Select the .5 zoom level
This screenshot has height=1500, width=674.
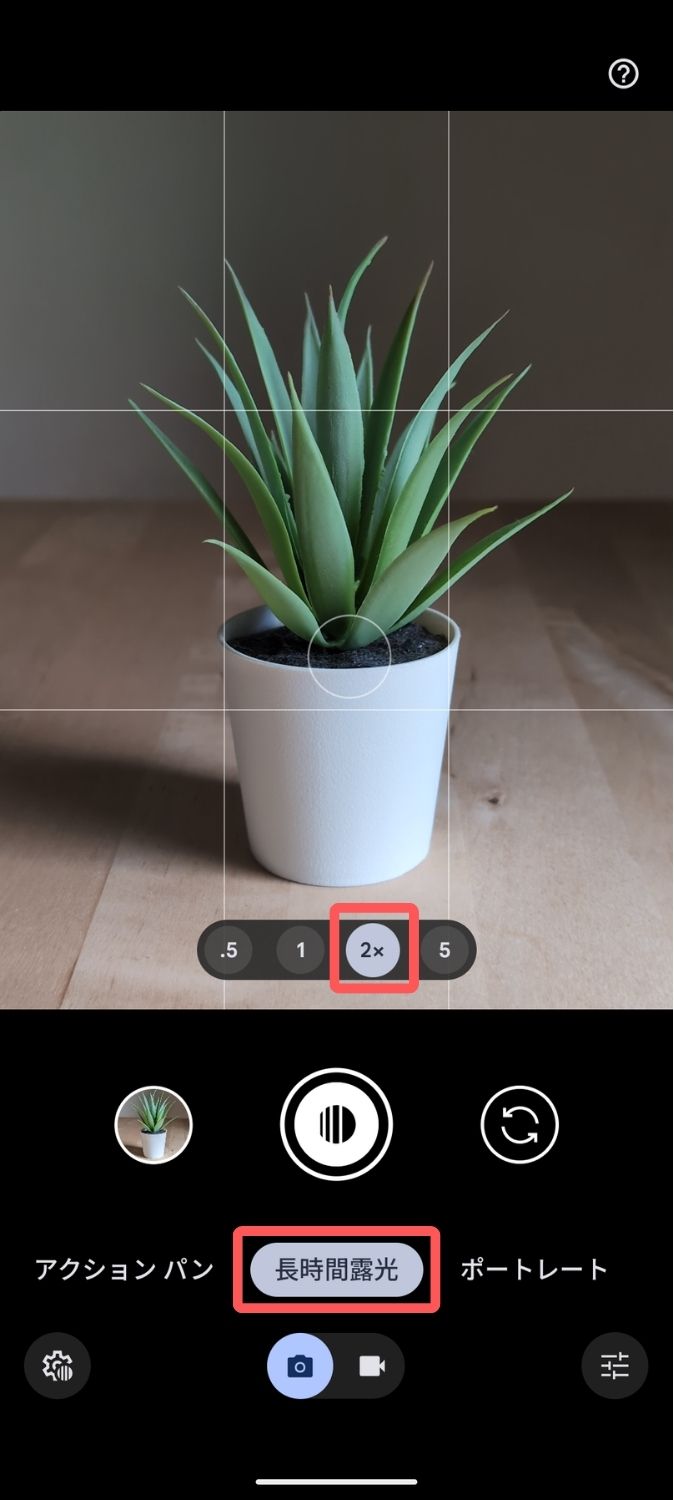[229, 950]
